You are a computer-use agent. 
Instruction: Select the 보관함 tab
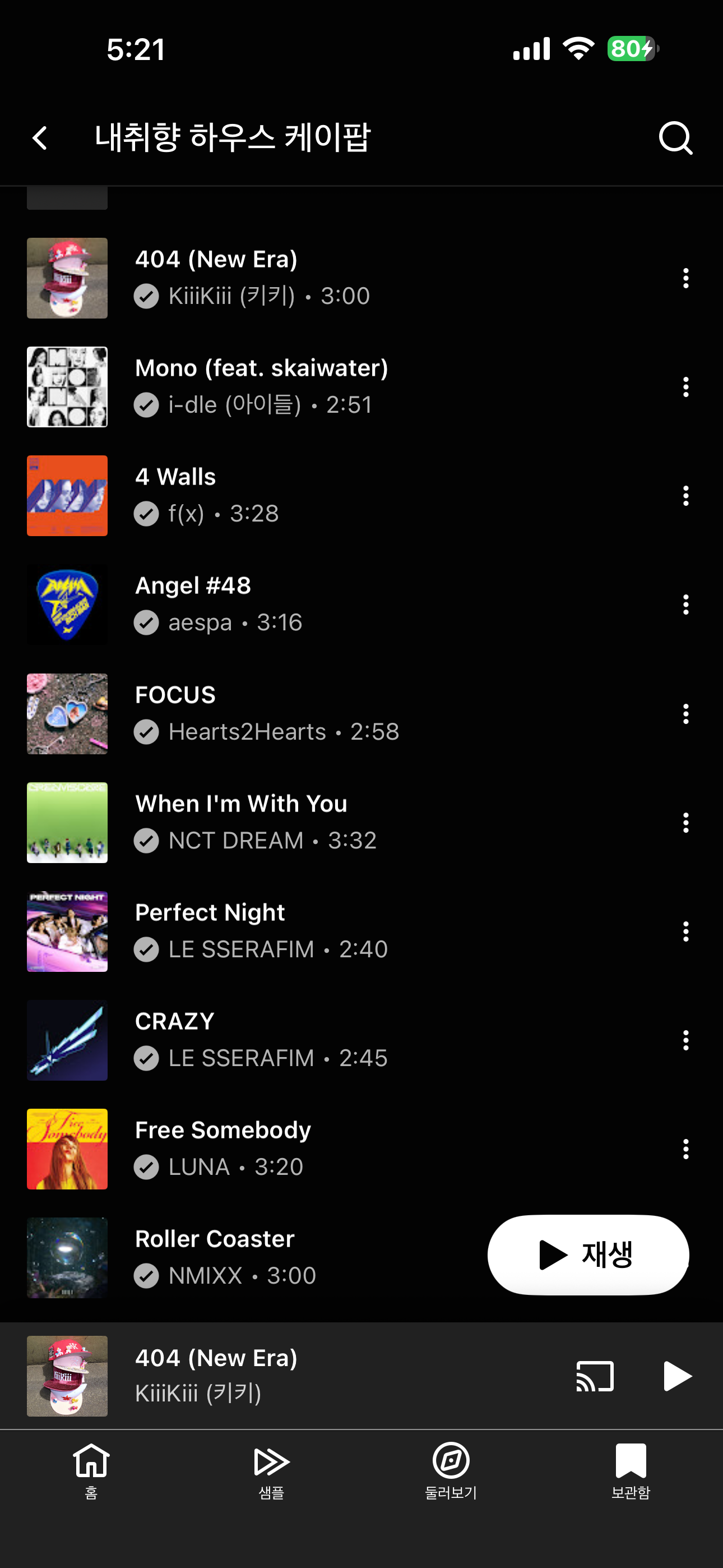click(x=631, y=1470)
